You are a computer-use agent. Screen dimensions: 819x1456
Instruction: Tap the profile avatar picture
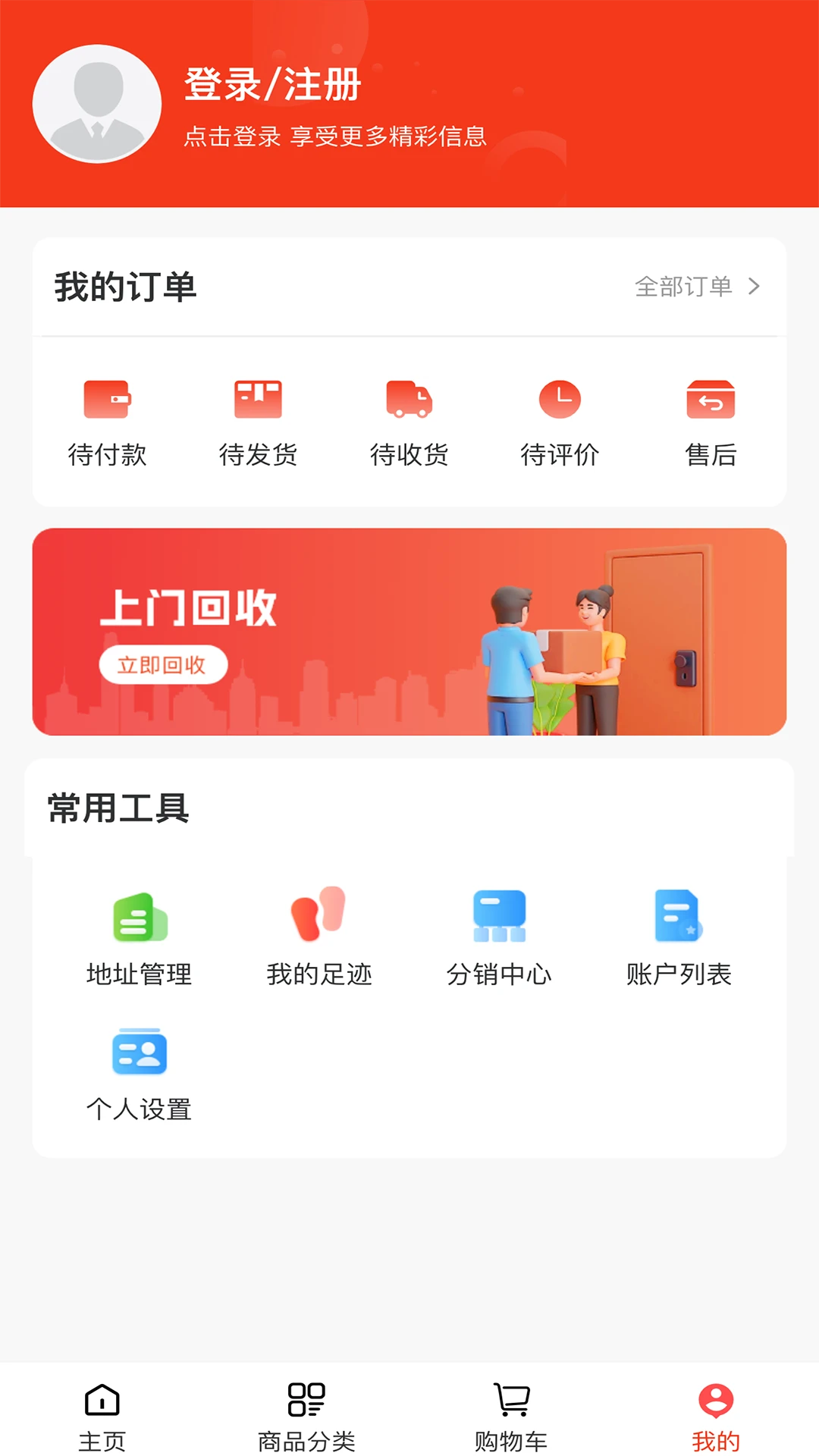point(97,104)
